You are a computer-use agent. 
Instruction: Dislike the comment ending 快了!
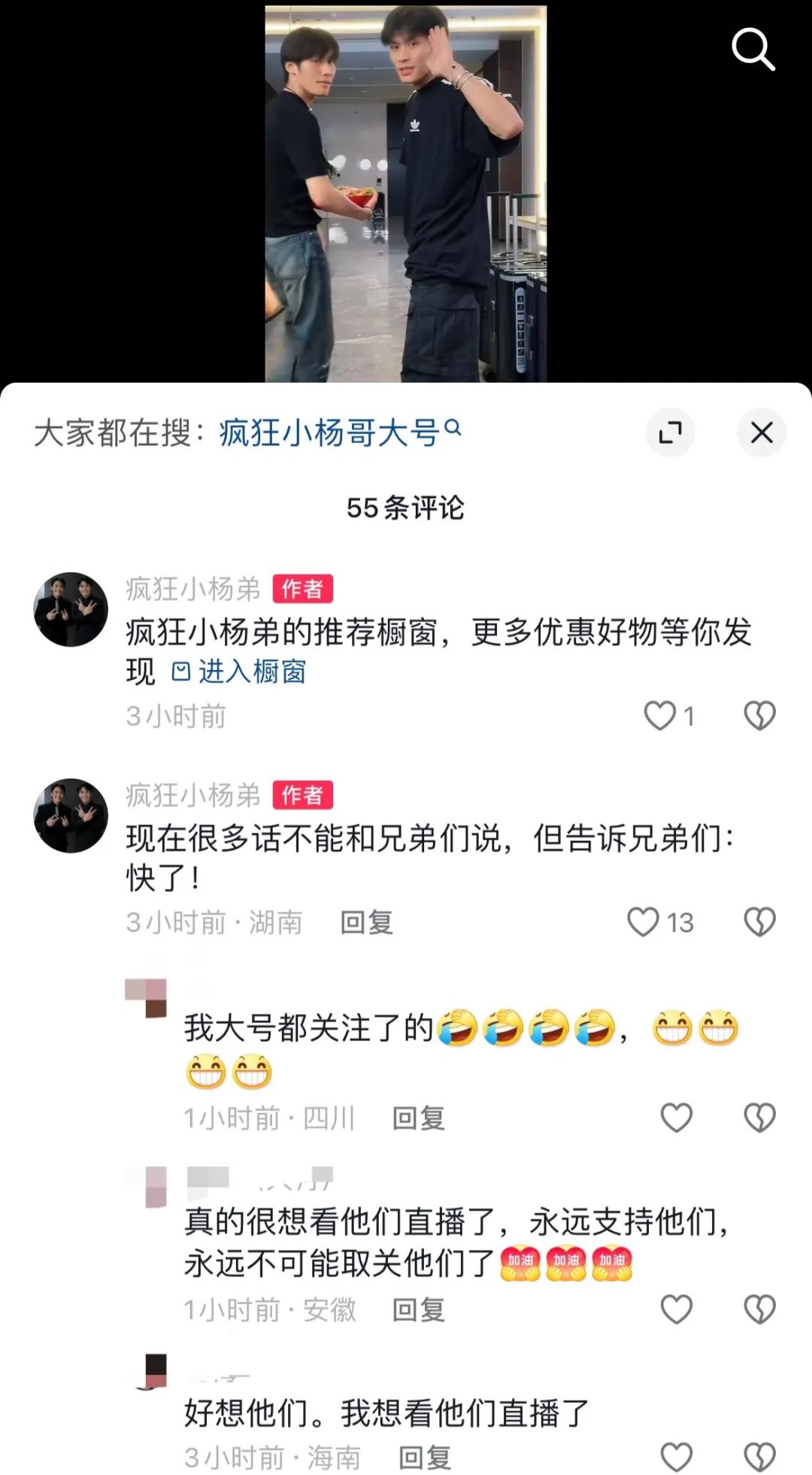[x=759, y=921]
